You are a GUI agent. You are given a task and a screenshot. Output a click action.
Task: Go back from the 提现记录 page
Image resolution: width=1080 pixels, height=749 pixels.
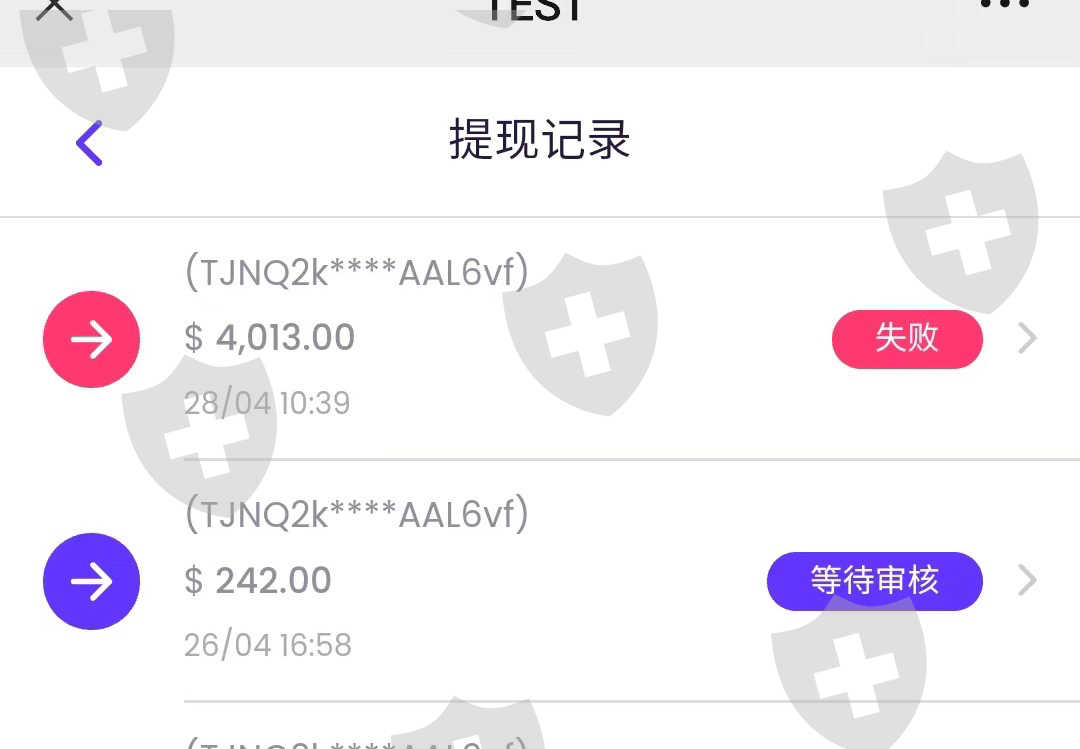click(x=90, y=143)
